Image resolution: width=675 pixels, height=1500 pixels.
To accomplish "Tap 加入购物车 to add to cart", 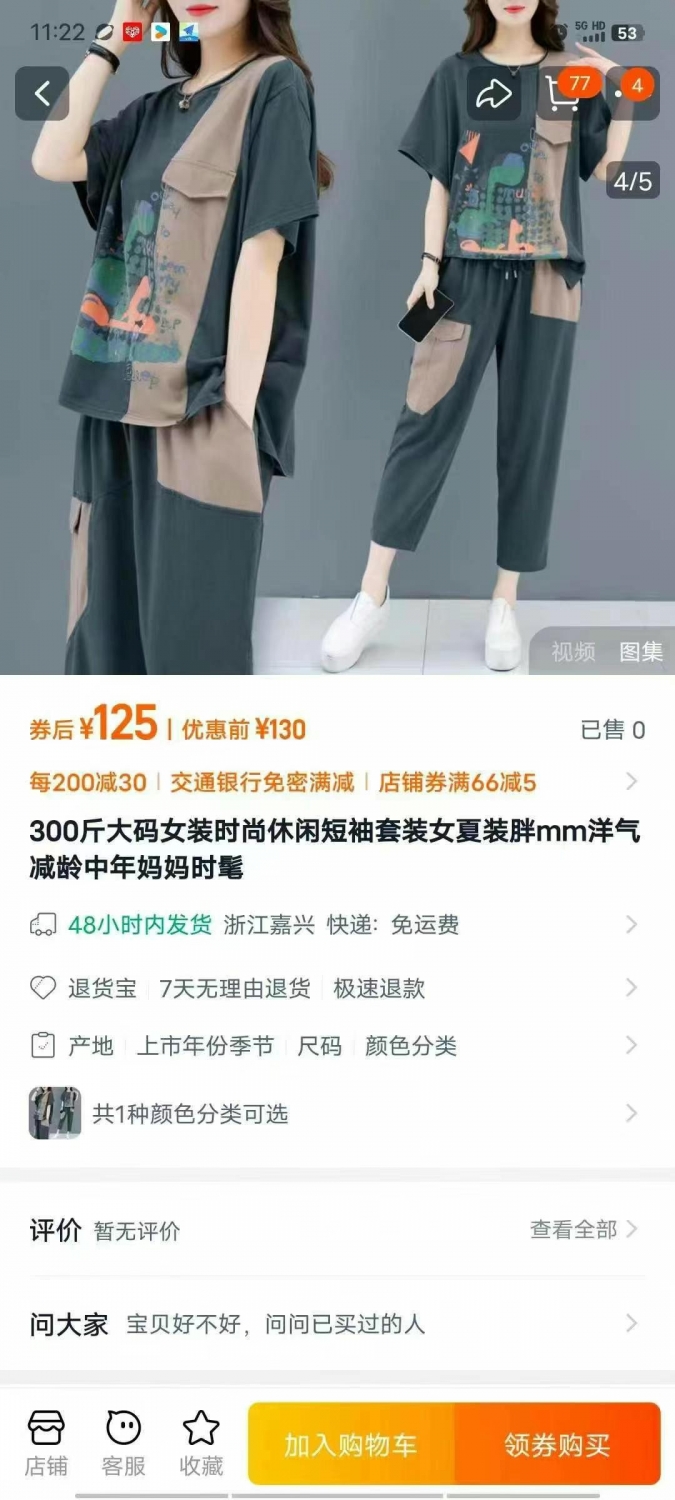I will coord(351,1444).
